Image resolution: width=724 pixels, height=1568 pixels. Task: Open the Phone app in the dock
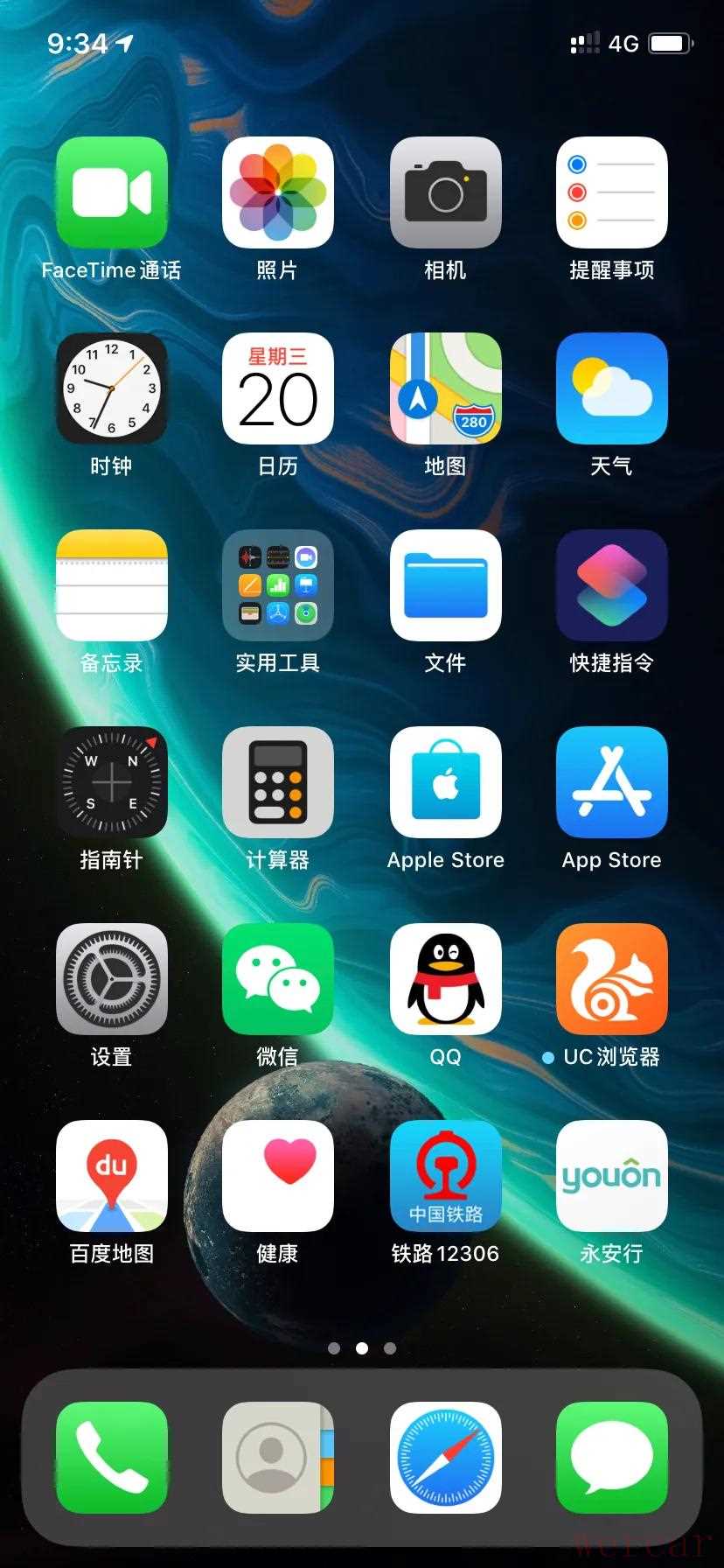click(111, 1458)
